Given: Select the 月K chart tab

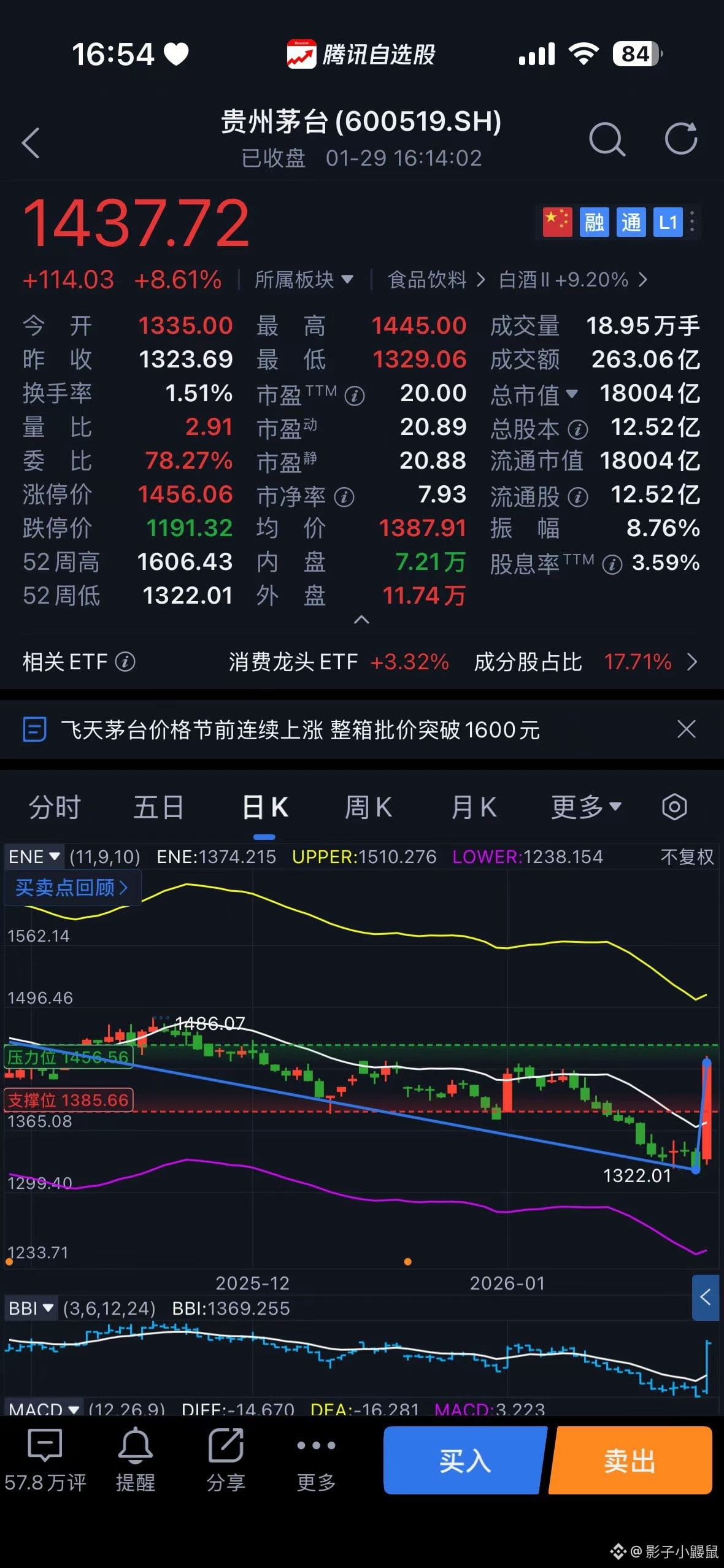Looking at the screenshot, I should click(x=474, y=807).
